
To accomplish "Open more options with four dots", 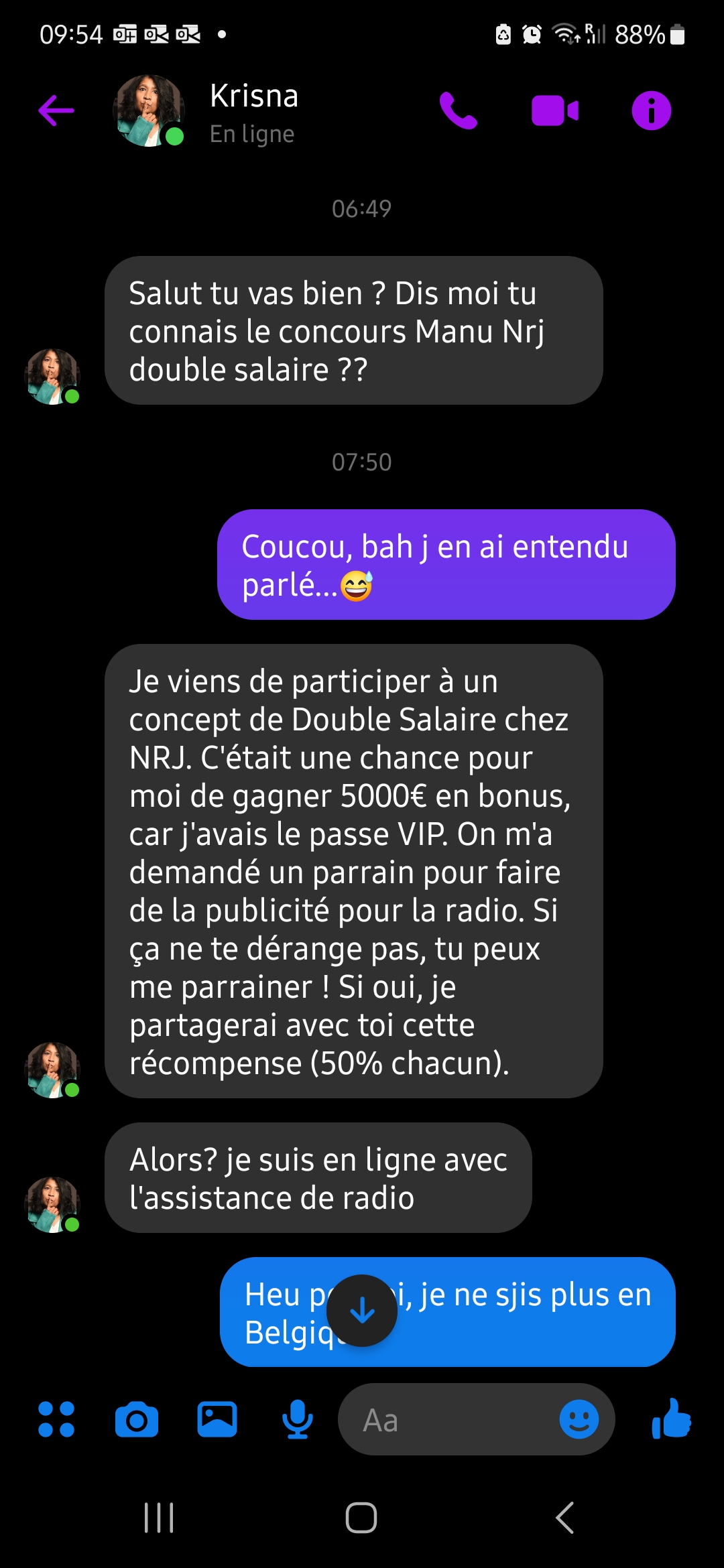I will pyautogui.click(x=56, y=1419).
